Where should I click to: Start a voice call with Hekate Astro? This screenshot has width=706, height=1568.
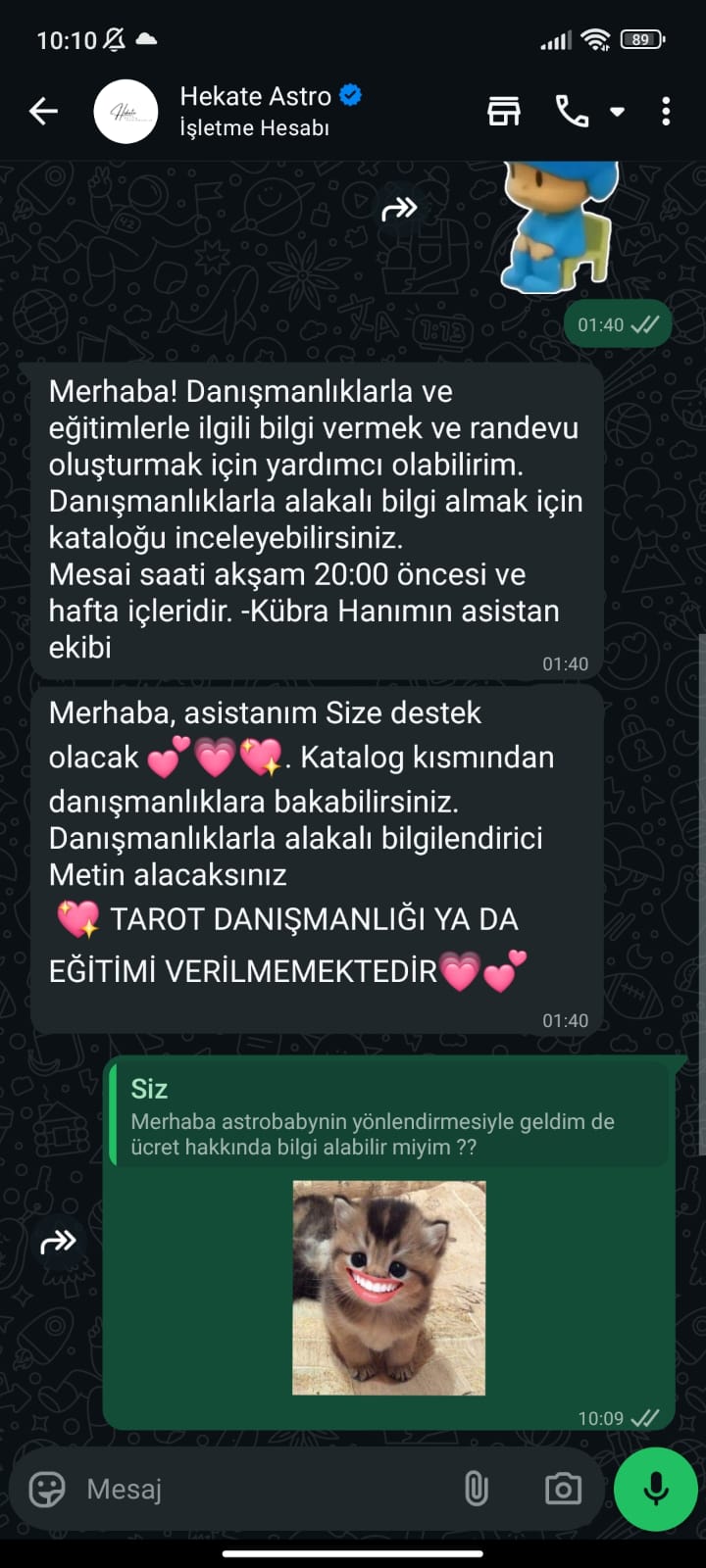coord(572,112)
